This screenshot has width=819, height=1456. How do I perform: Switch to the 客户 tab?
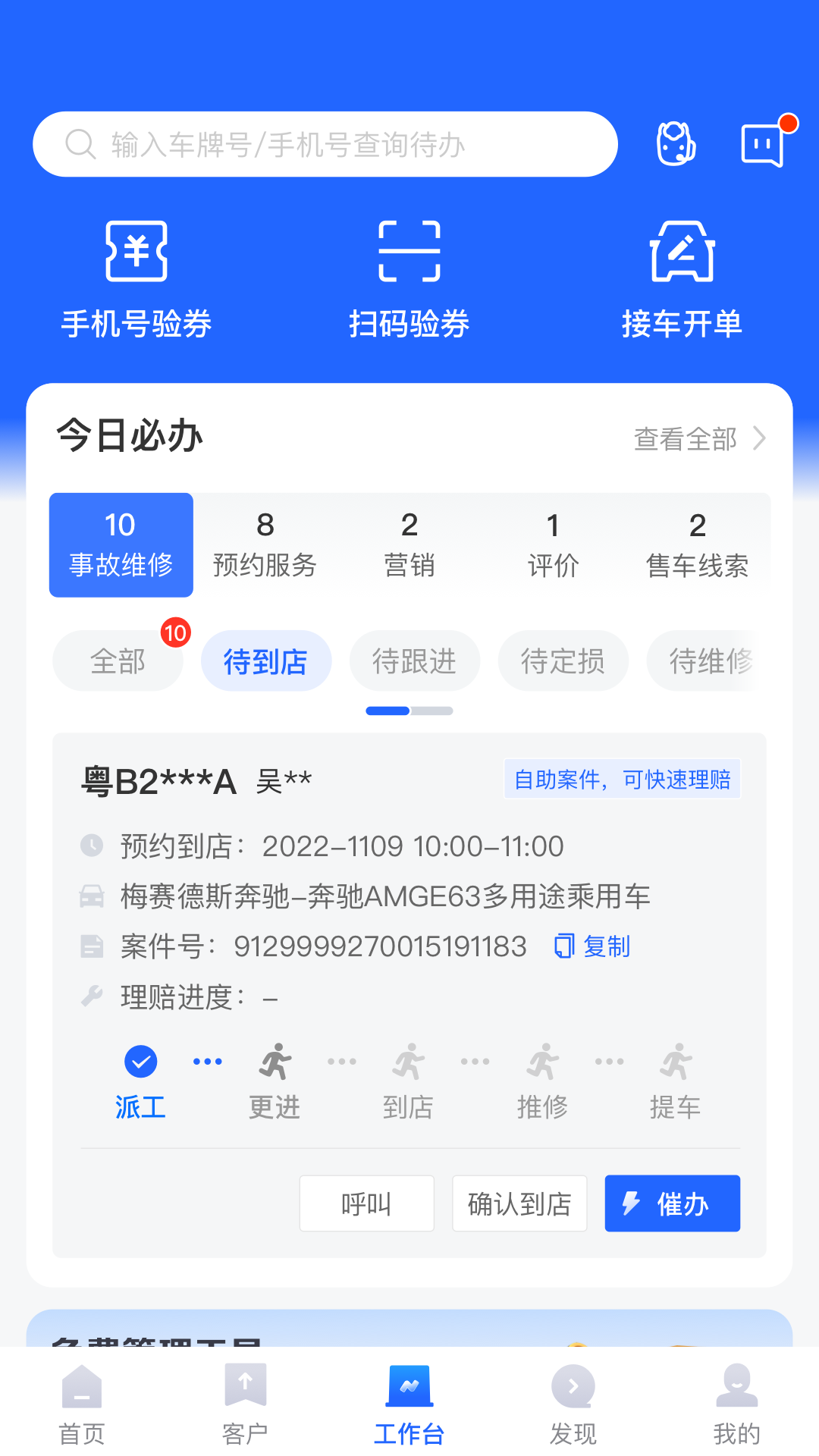(245, 1403)
